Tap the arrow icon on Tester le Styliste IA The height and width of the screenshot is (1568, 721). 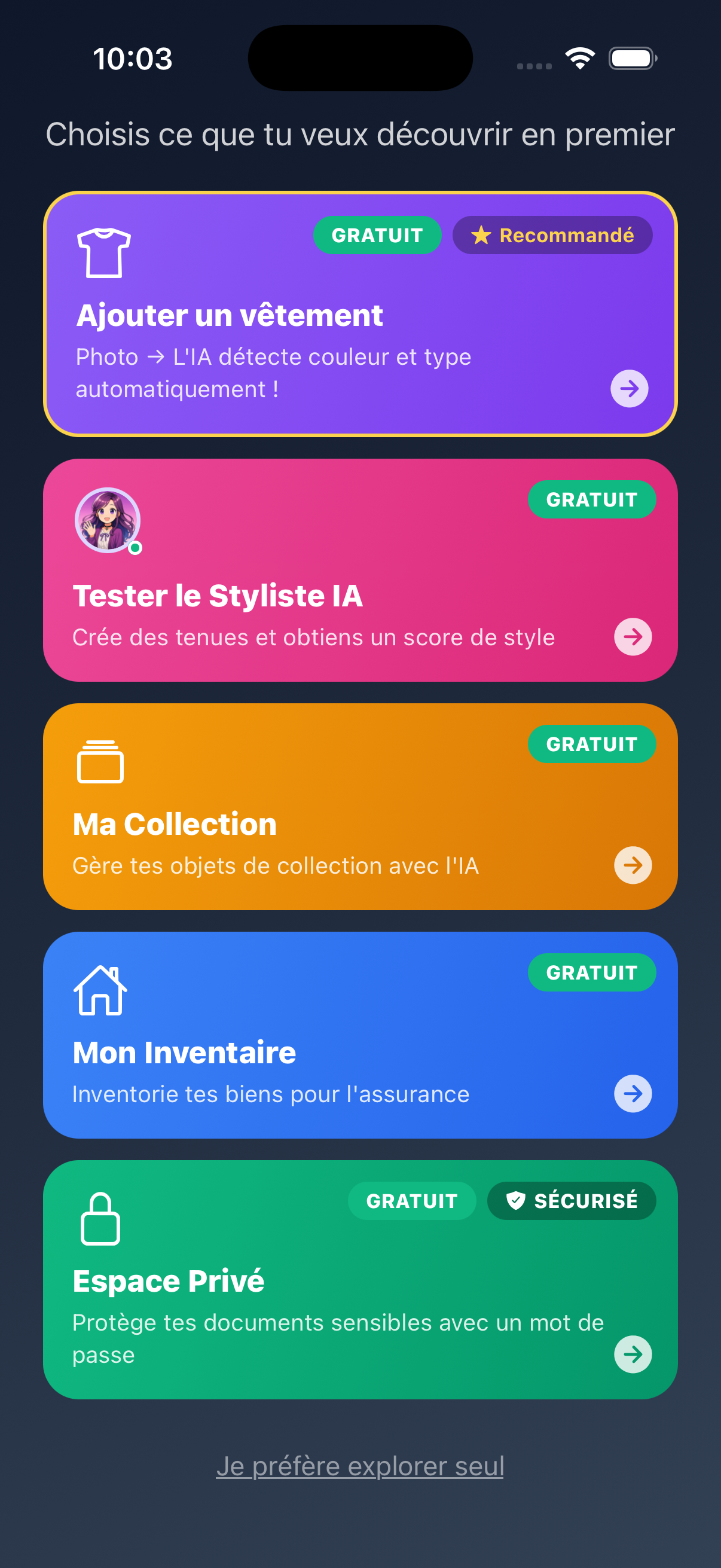tap(633, 637)
